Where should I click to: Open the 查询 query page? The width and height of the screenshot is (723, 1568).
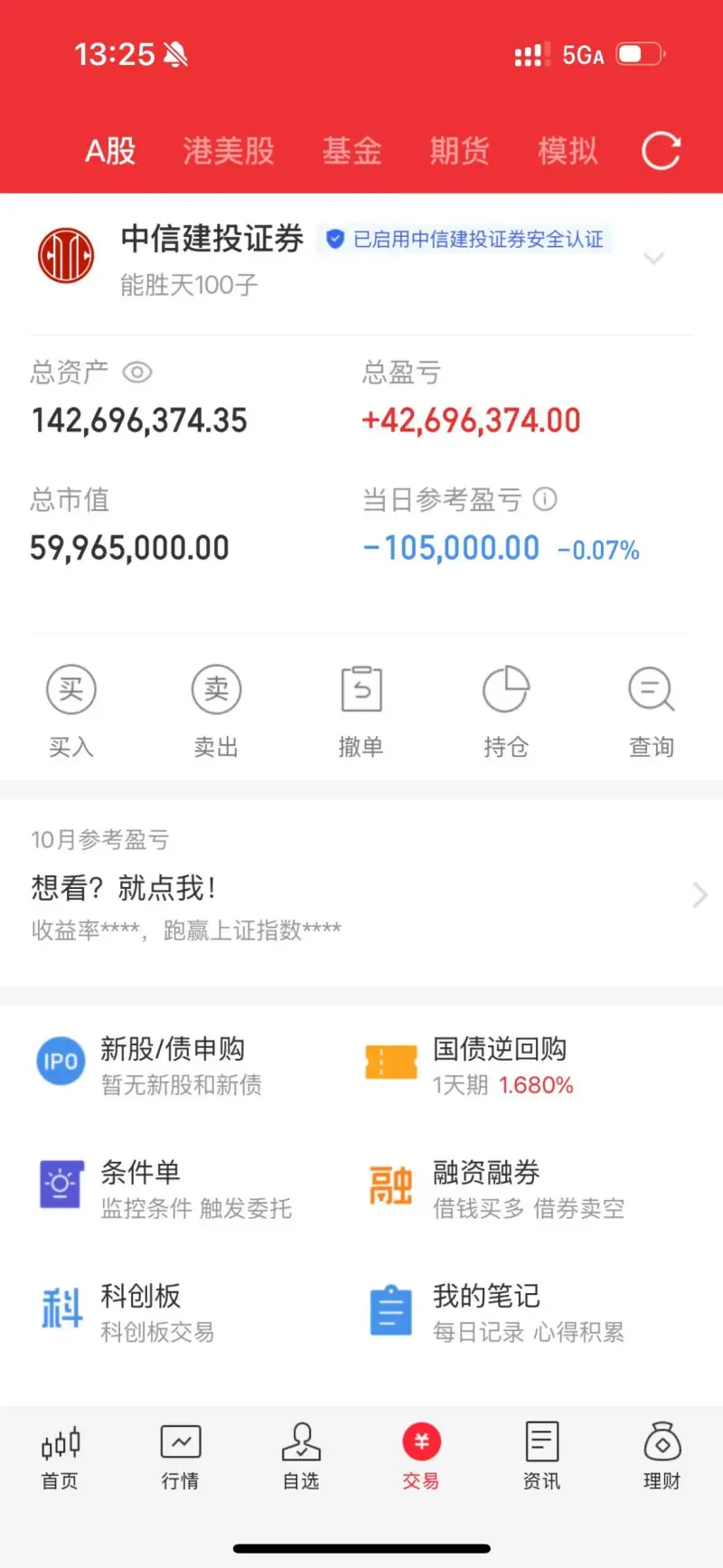(651, 711)
